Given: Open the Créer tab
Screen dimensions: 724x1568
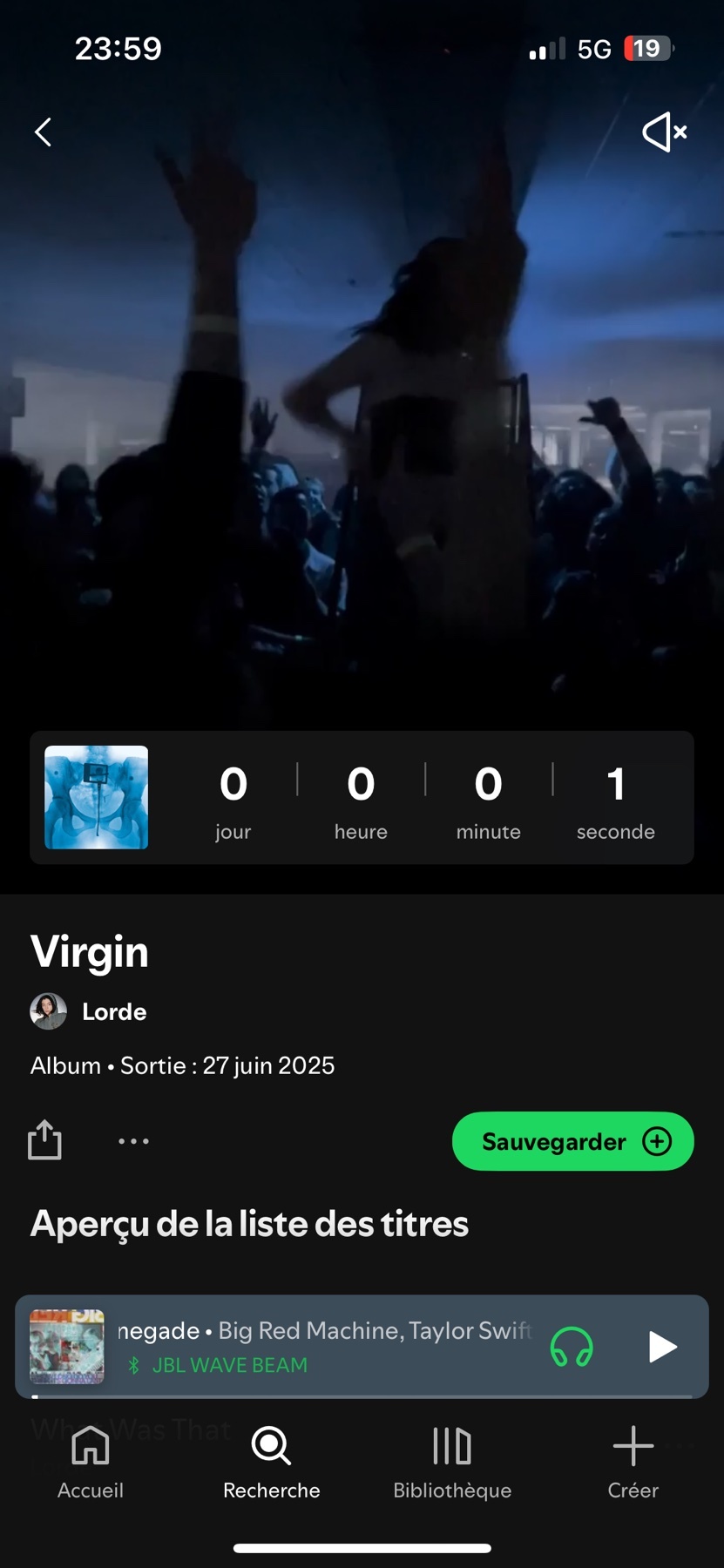Looking at the screenshot, I should pos(633,1463).
